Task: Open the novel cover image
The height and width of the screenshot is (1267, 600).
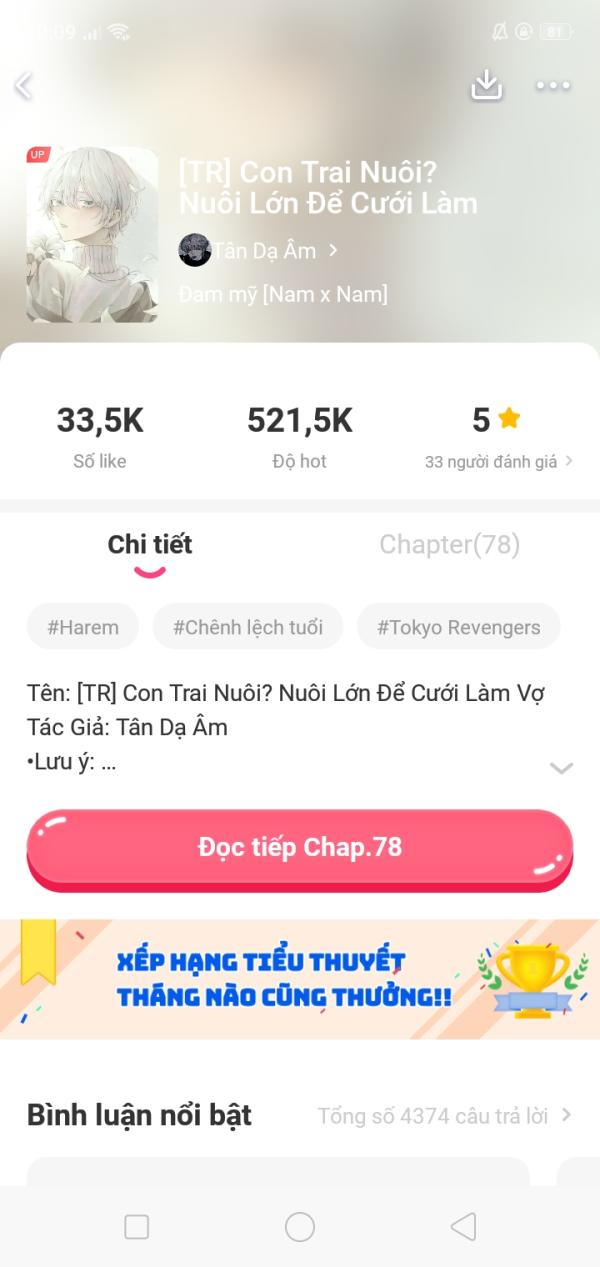Action: tap(92, 235)
